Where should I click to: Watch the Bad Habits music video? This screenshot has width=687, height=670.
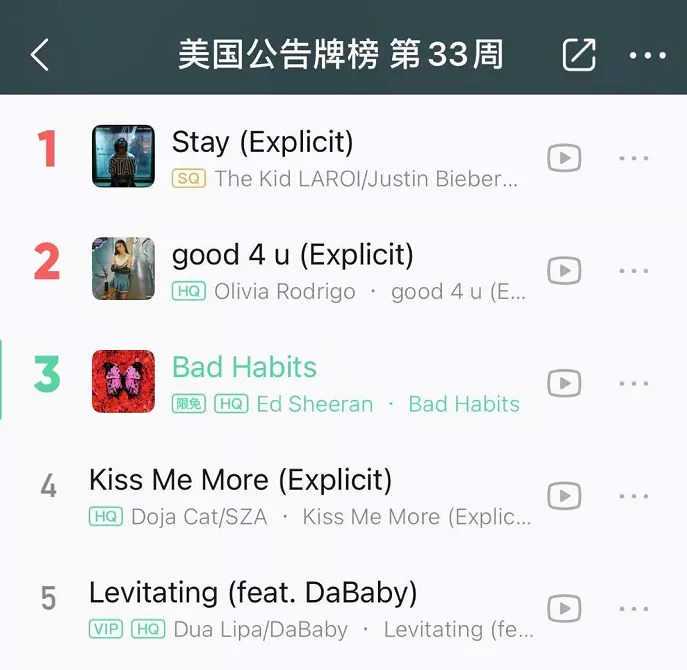[x=564, y=383]
